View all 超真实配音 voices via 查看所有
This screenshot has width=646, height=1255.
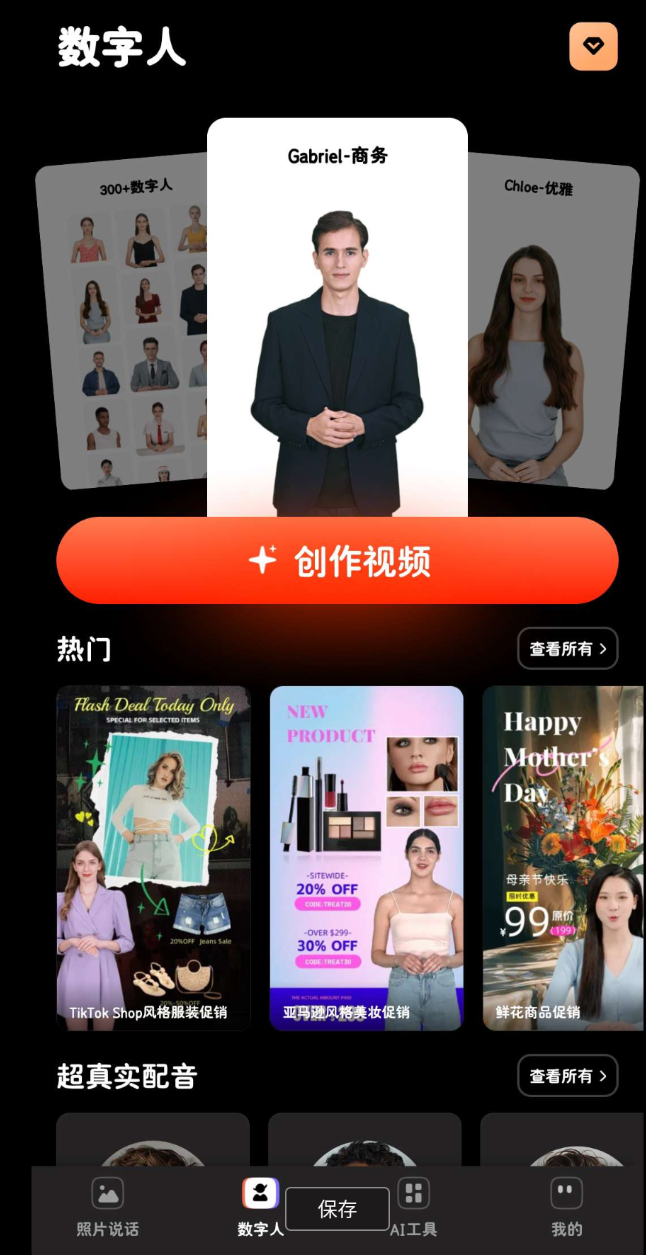pos(567,1076)
